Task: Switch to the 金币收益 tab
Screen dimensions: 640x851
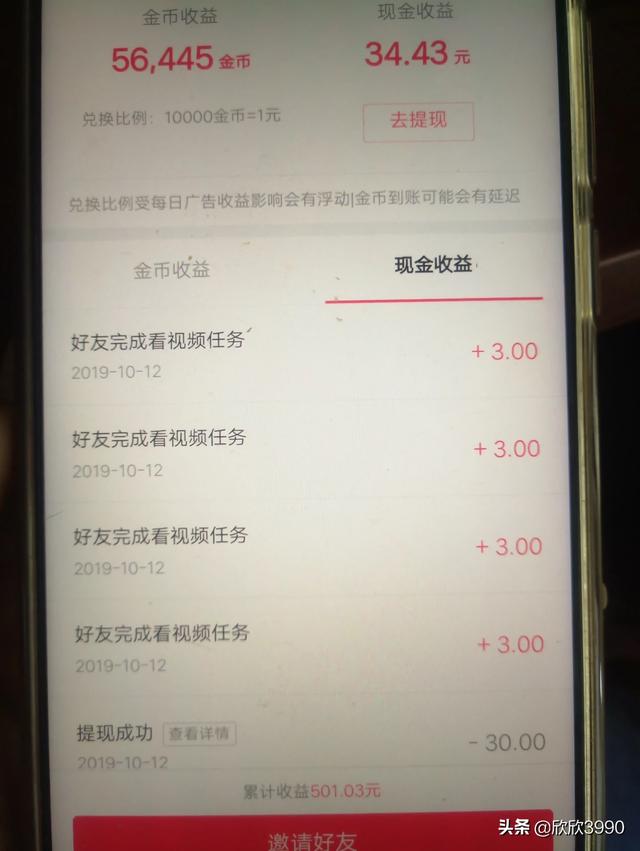Action: (172, 270)
